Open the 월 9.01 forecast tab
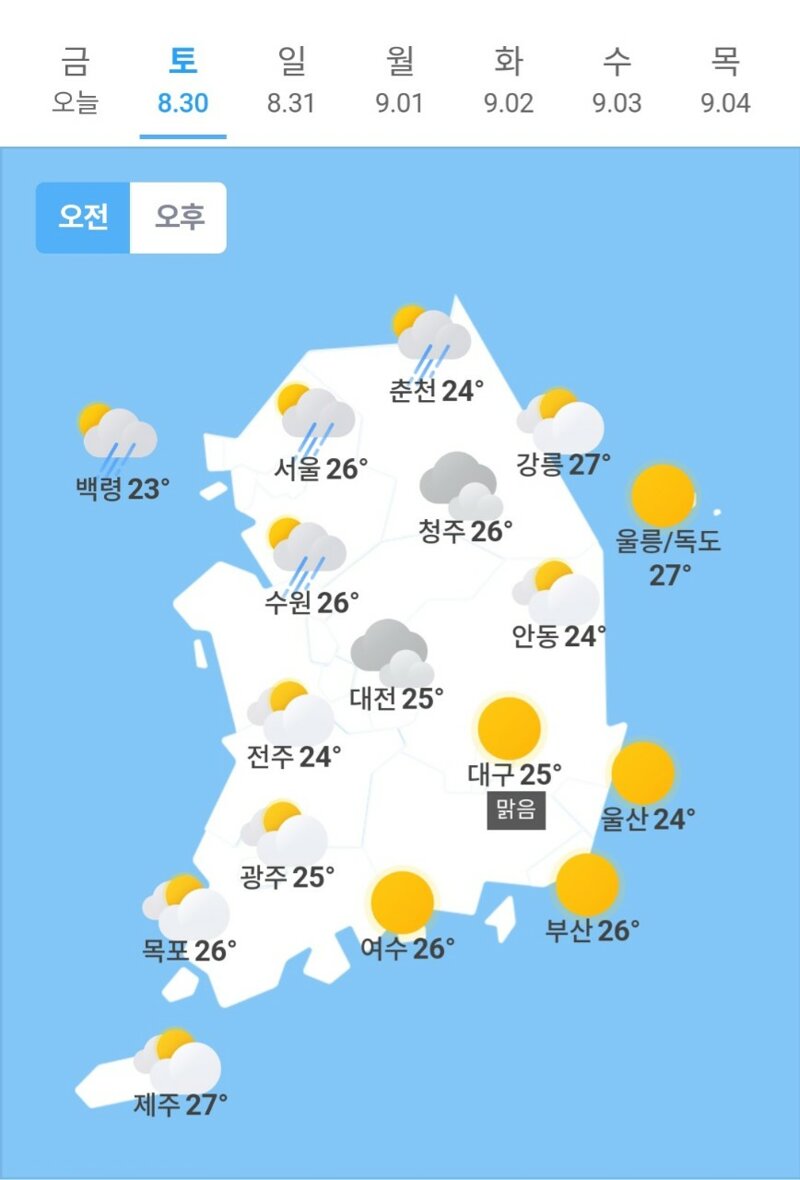 (x=399, y=80)
